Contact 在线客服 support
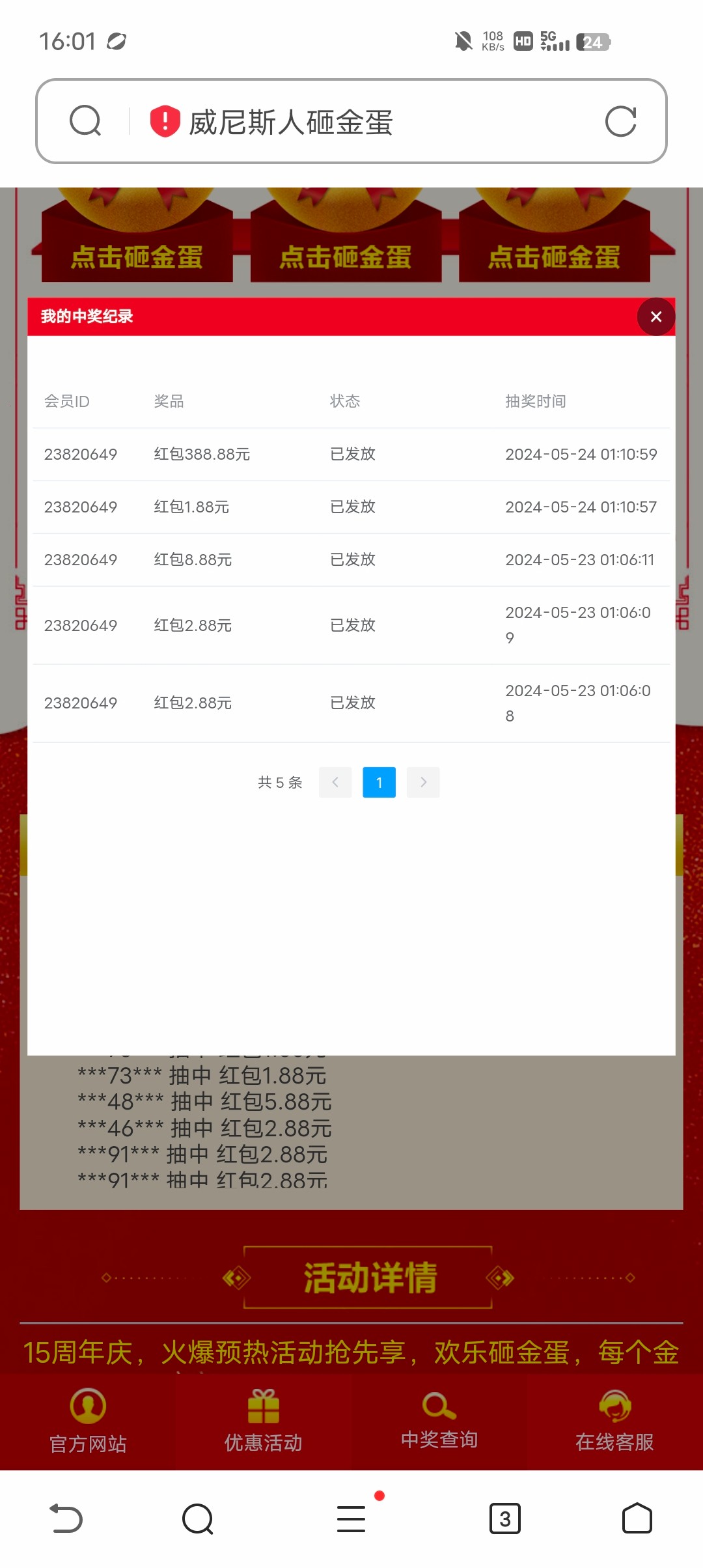This screenshot has height=1568, width=703. pyautogui.click(x=614, y=1421)
